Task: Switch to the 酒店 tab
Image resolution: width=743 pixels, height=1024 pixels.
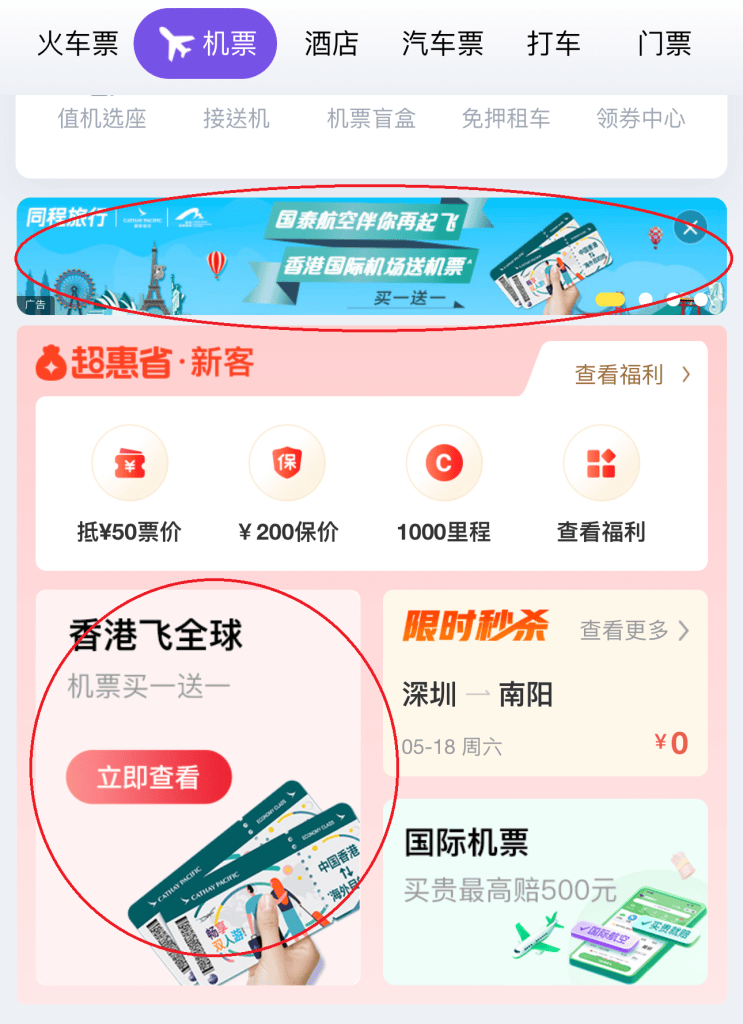Action: coord(331,44)
